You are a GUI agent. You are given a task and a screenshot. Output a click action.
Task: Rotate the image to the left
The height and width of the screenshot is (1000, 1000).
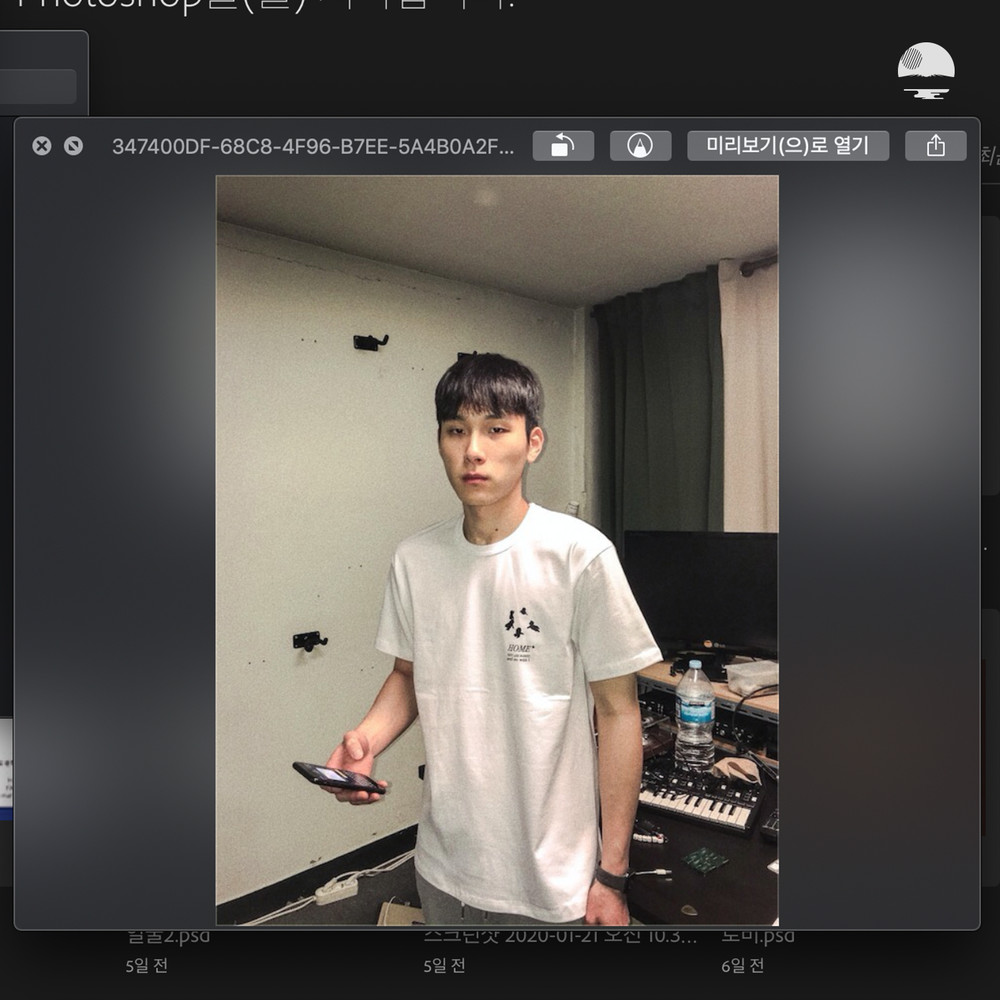563,146
